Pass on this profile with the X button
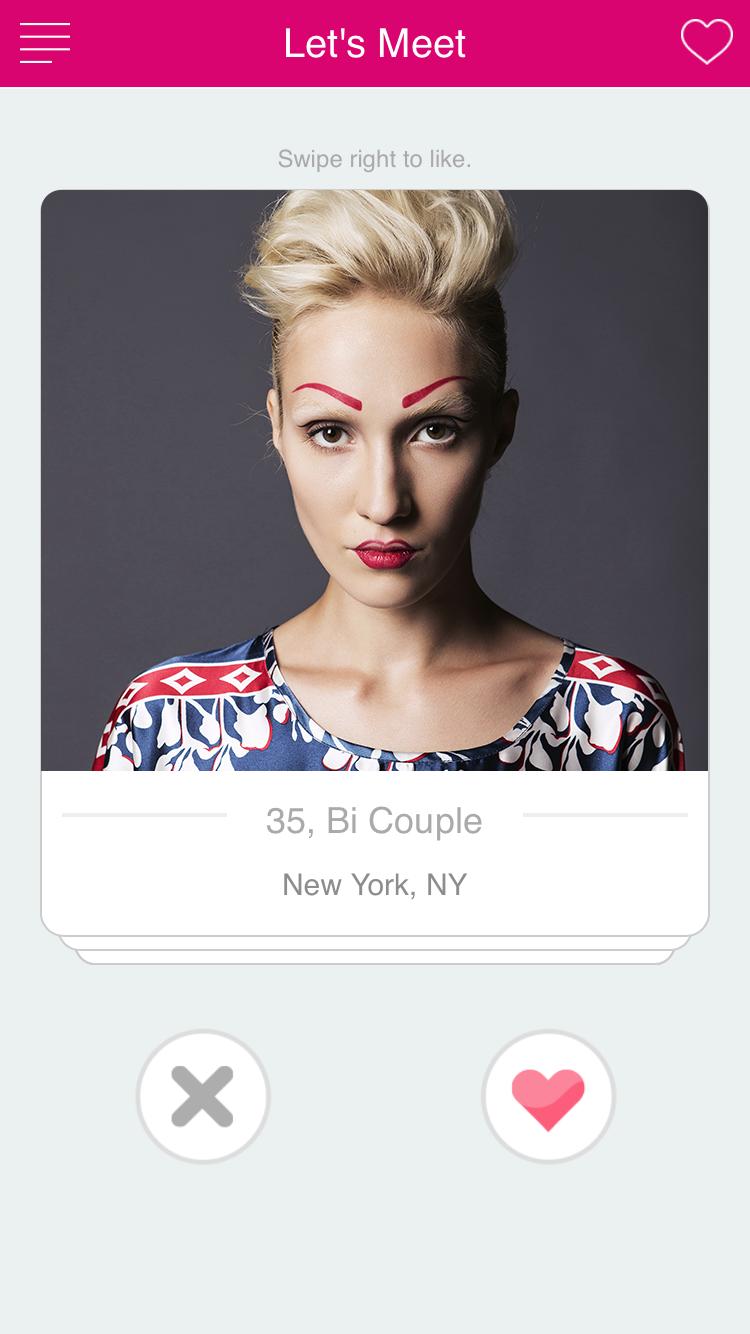This screenshot has width=750, height=1334. [x=203, y=1096]
